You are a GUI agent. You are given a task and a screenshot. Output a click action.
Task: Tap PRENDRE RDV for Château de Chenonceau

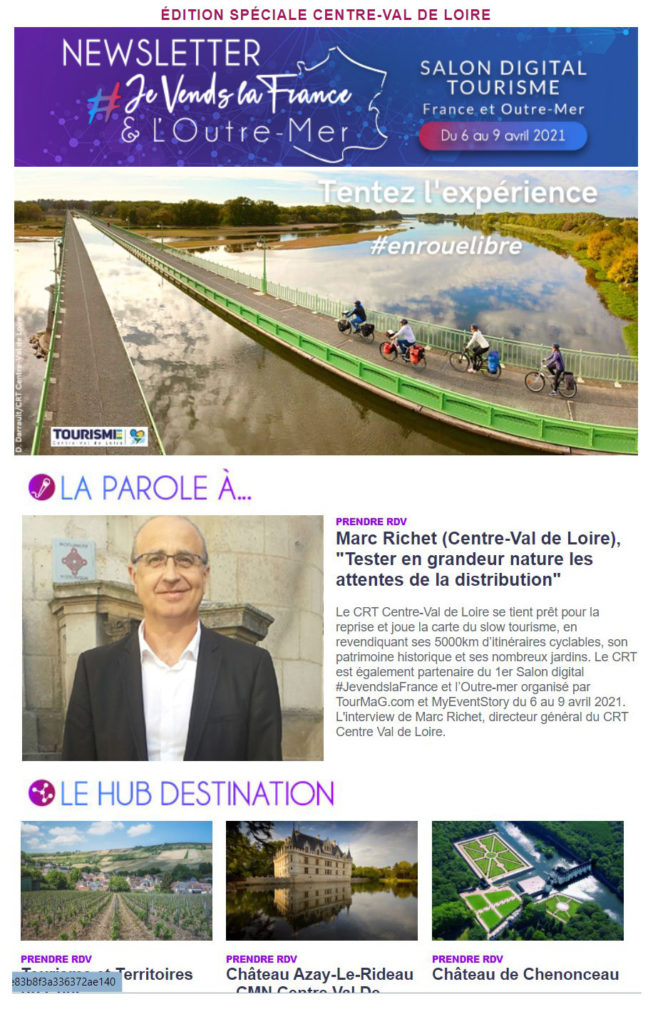pyautogui.click(x=467, y=959)
